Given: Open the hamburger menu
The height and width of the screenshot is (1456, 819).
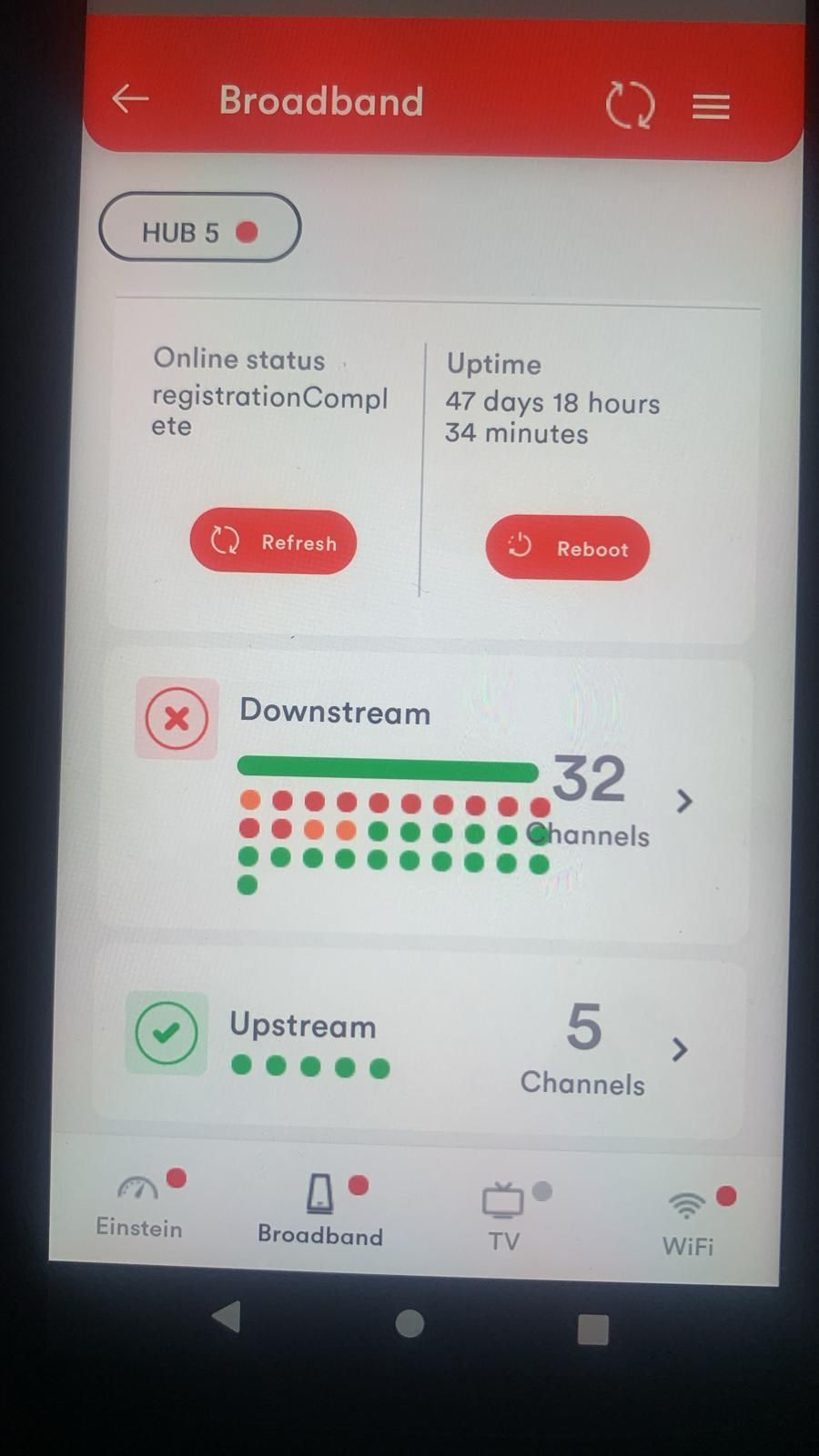Looking at the screenshot, I should [711, 106].
